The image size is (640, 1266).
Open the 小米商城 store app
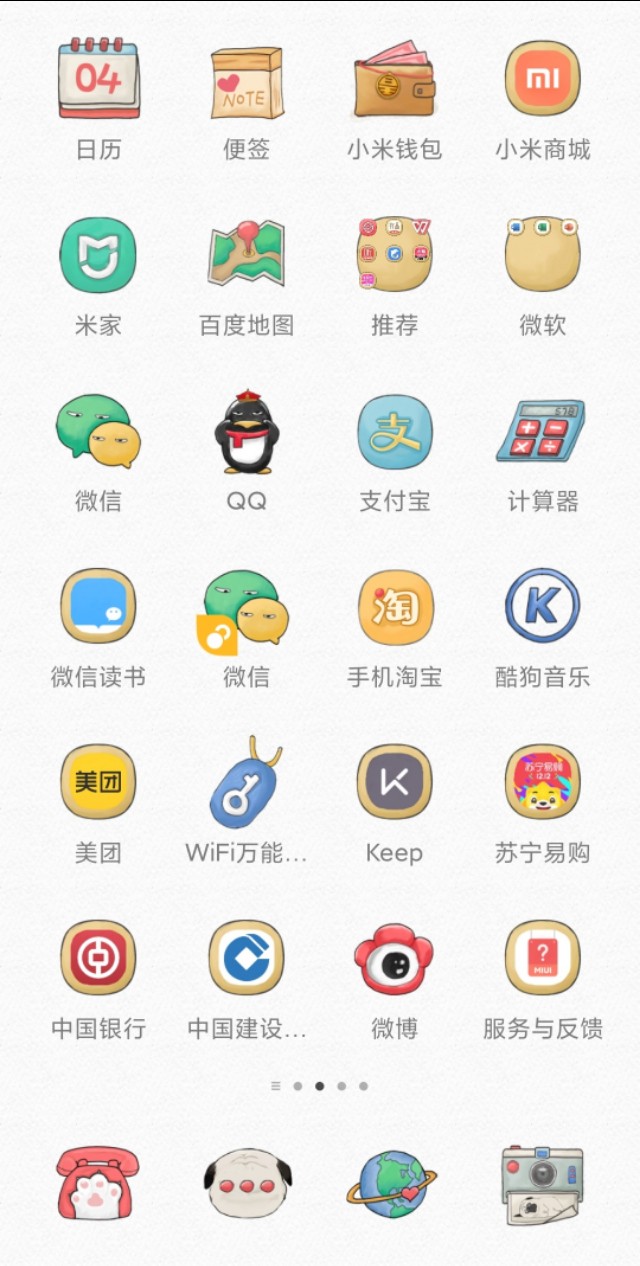pos(542,80)
